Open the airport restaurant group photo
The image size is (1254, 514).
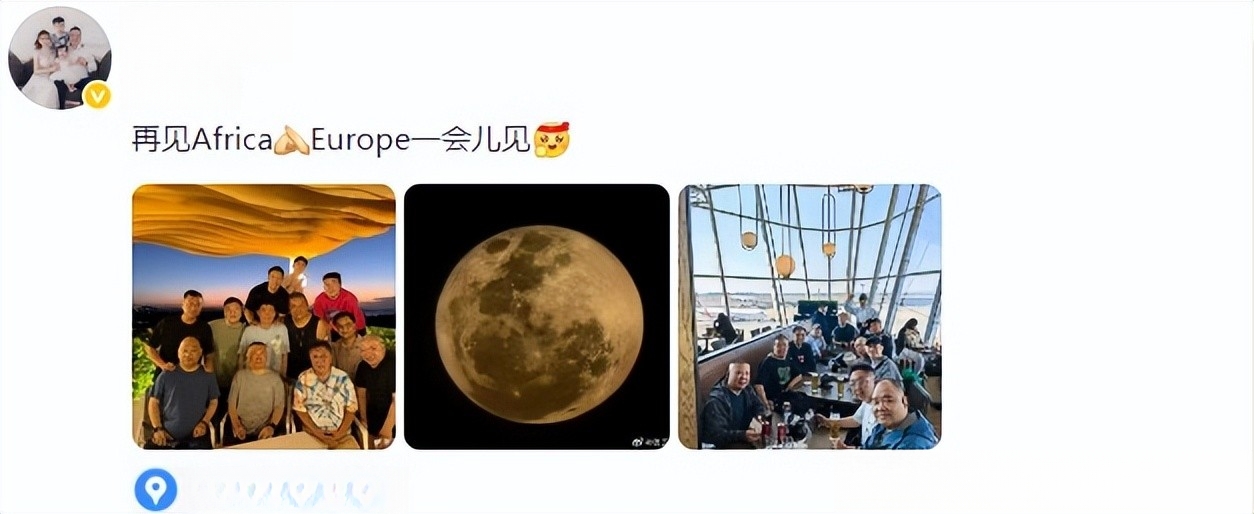pos(809,316)
